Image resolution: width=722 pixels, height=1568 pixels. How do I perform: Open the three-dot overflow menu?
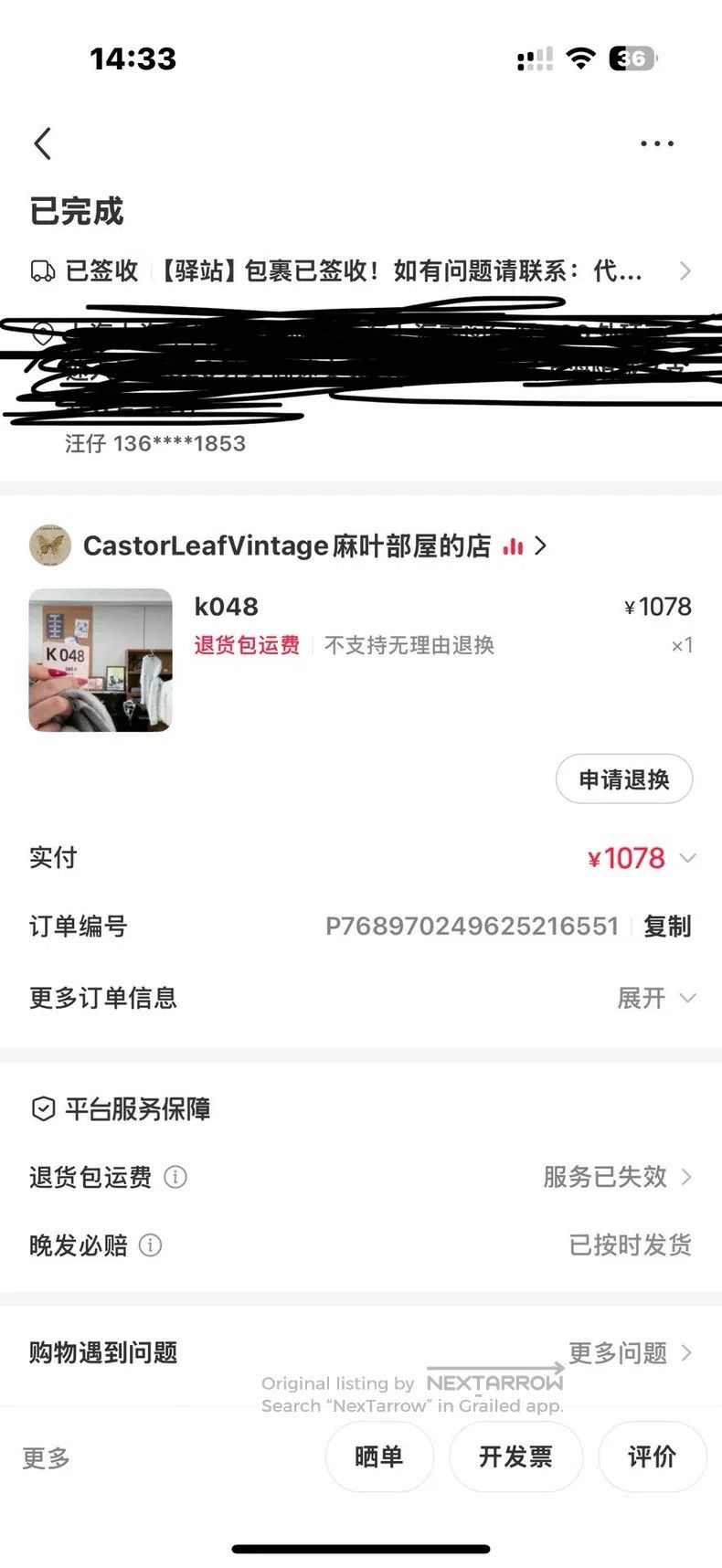pyautogui.click(x=657, y=143)
